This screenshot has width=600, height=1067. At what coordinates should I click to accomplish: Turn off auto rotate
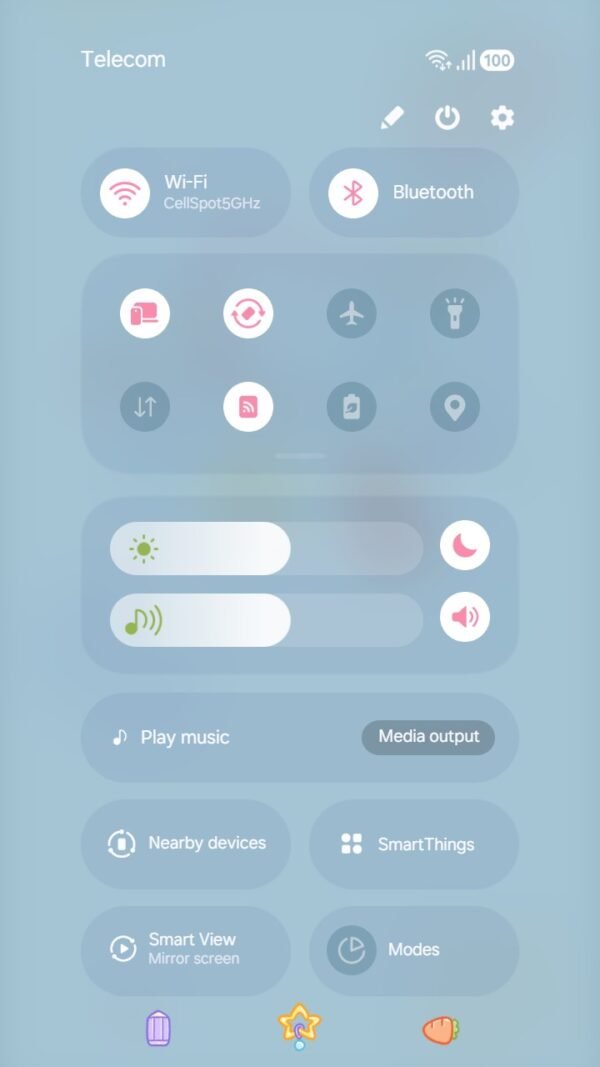[248, 314]
